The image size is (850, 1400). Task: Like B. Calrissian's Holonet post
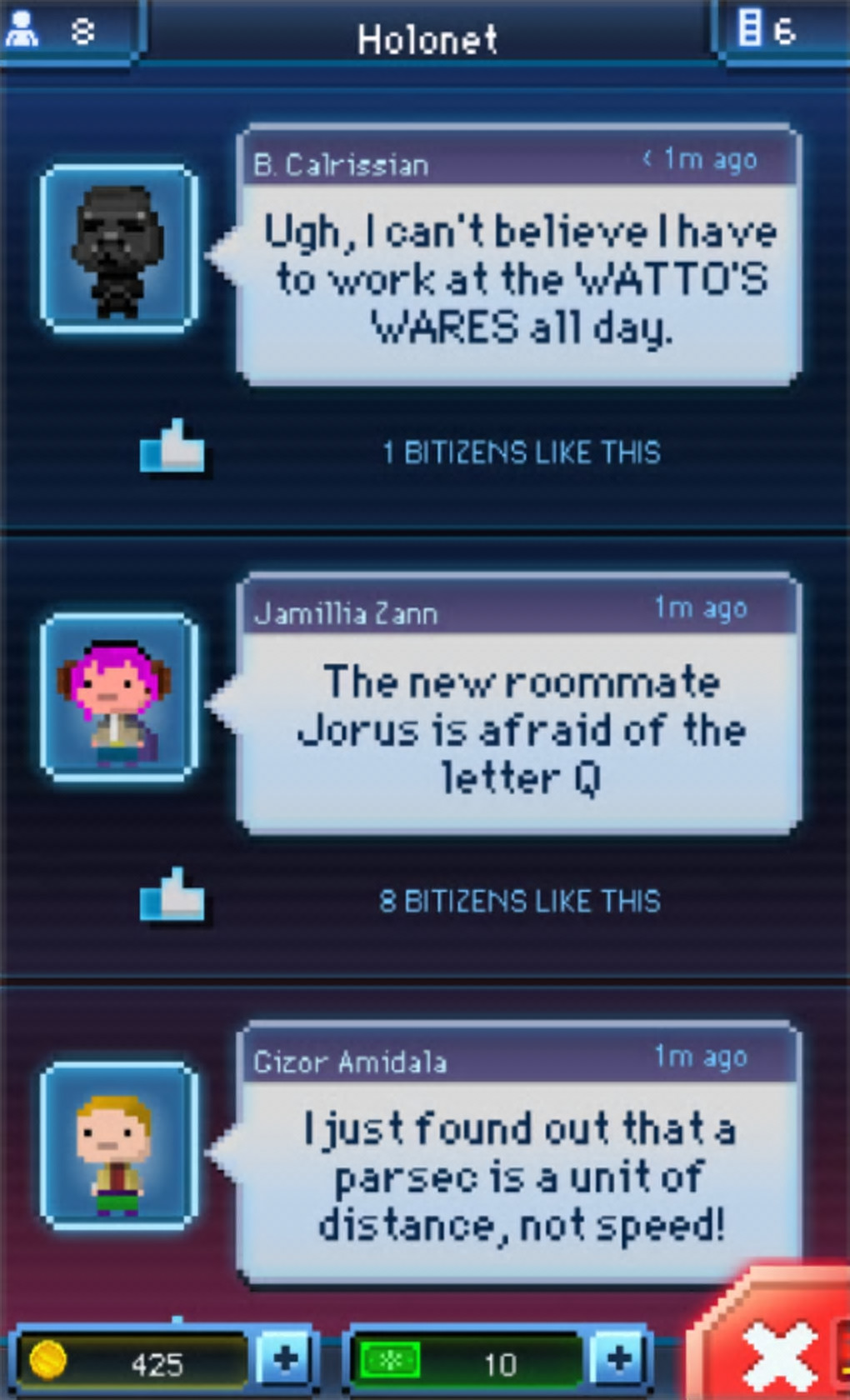[x=172, y=447]
